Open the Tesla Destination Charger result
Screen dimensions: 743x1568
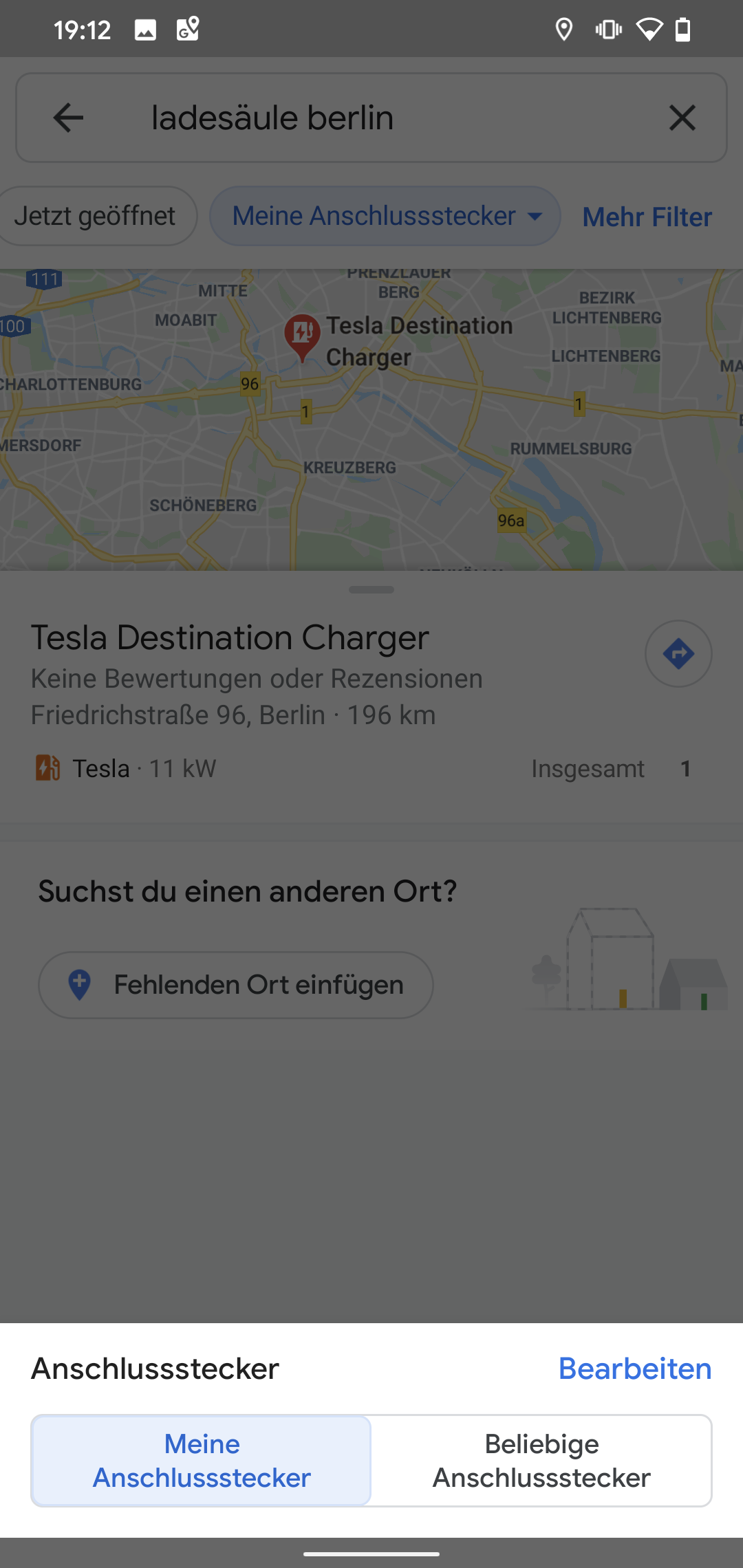tap(323, 701)
